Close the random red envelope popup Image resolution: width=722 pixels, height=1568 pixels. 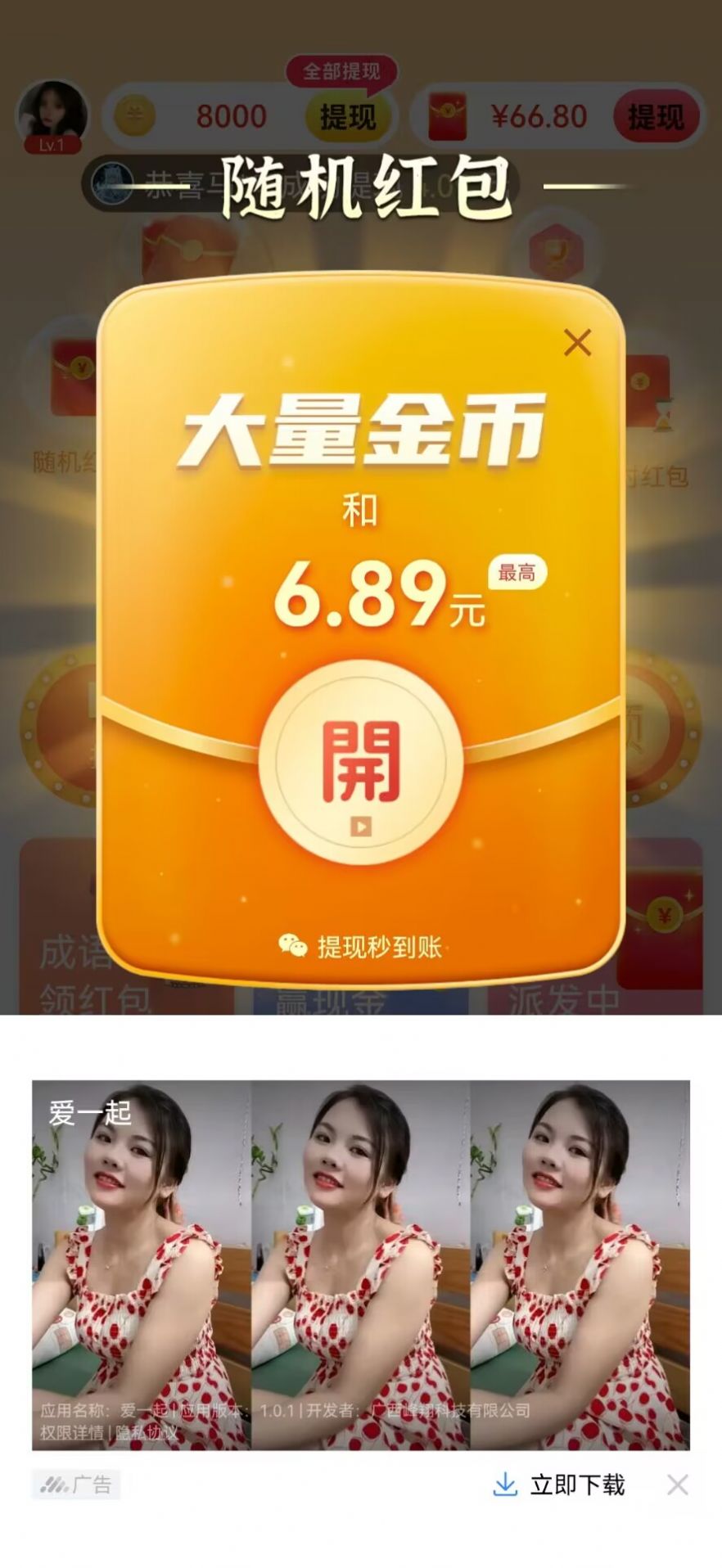coord(577,343)
